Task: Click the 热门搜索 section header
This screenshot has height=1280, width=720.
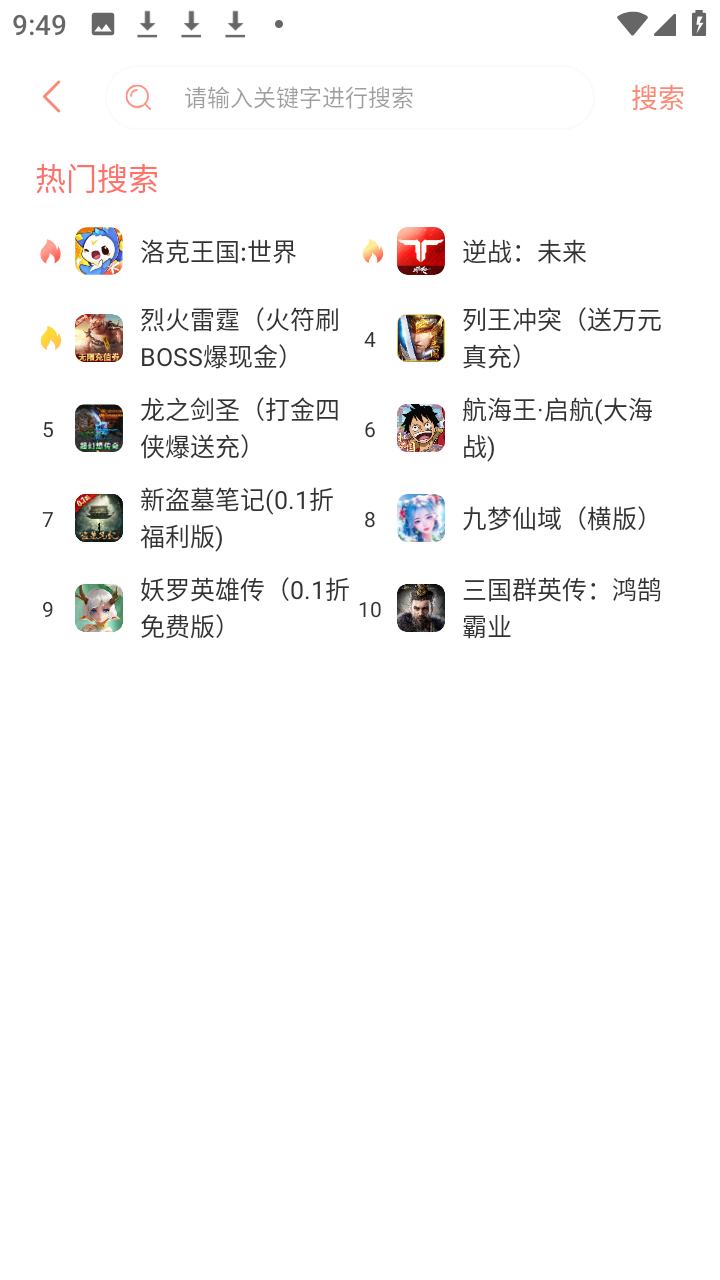Action: pos(97,177)
